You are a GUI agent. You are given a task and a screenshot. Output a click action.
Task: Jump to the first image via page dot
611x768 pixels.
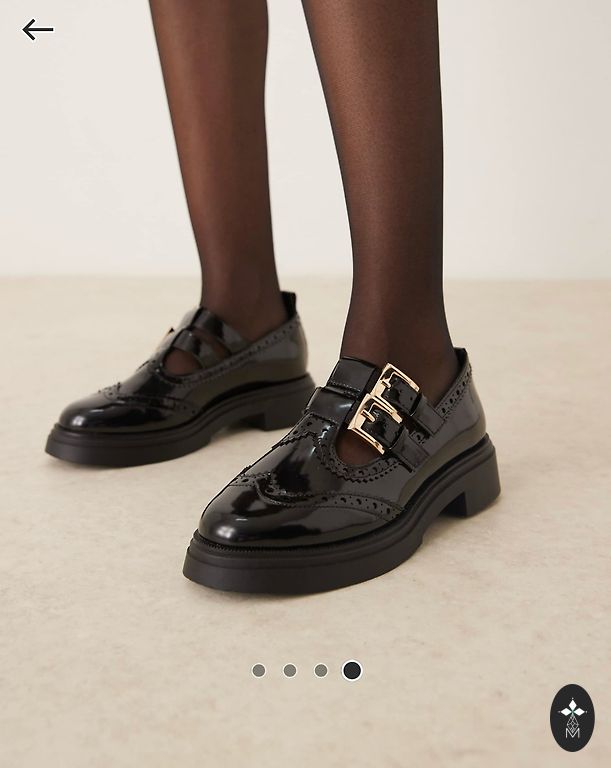coord(259,670)
